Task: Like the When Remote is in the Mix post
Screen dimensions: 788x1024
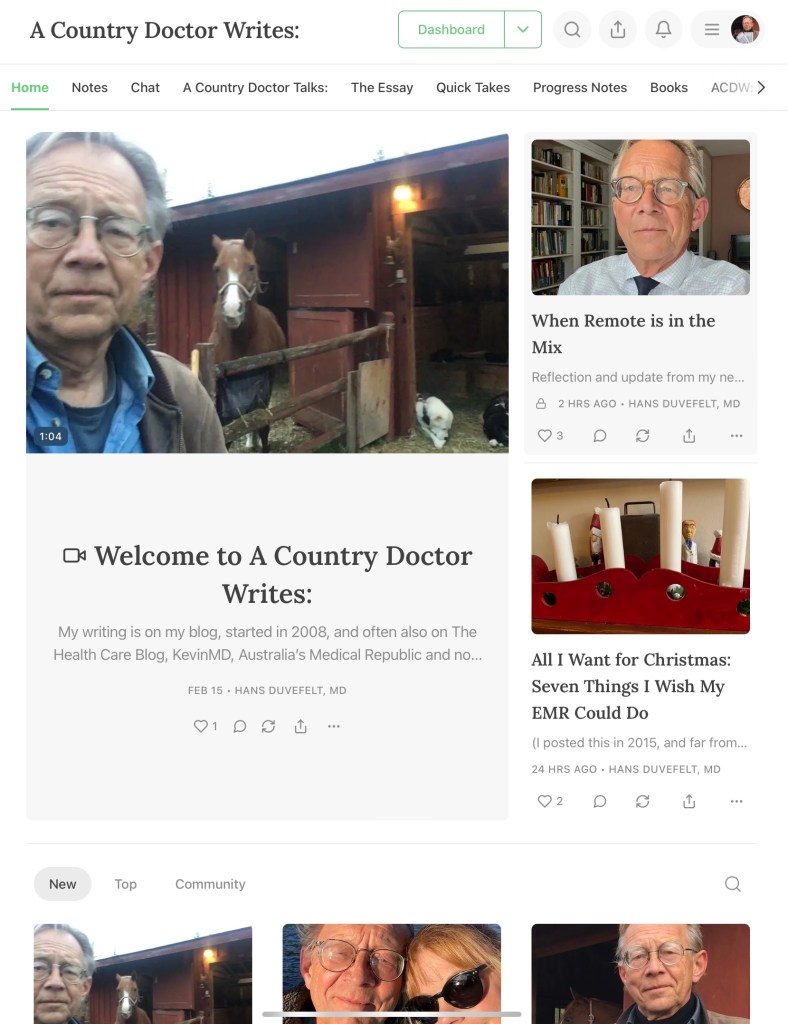Action: [545, 436]
